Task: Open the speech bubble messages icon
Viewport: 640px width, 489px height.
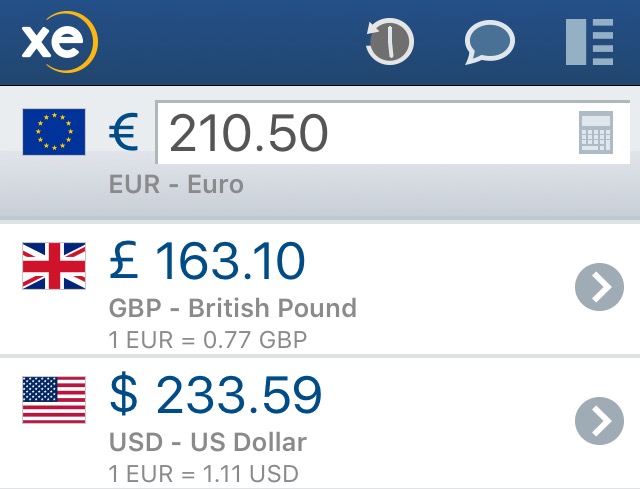Action: pyautogui.click(x=490, y=43)
